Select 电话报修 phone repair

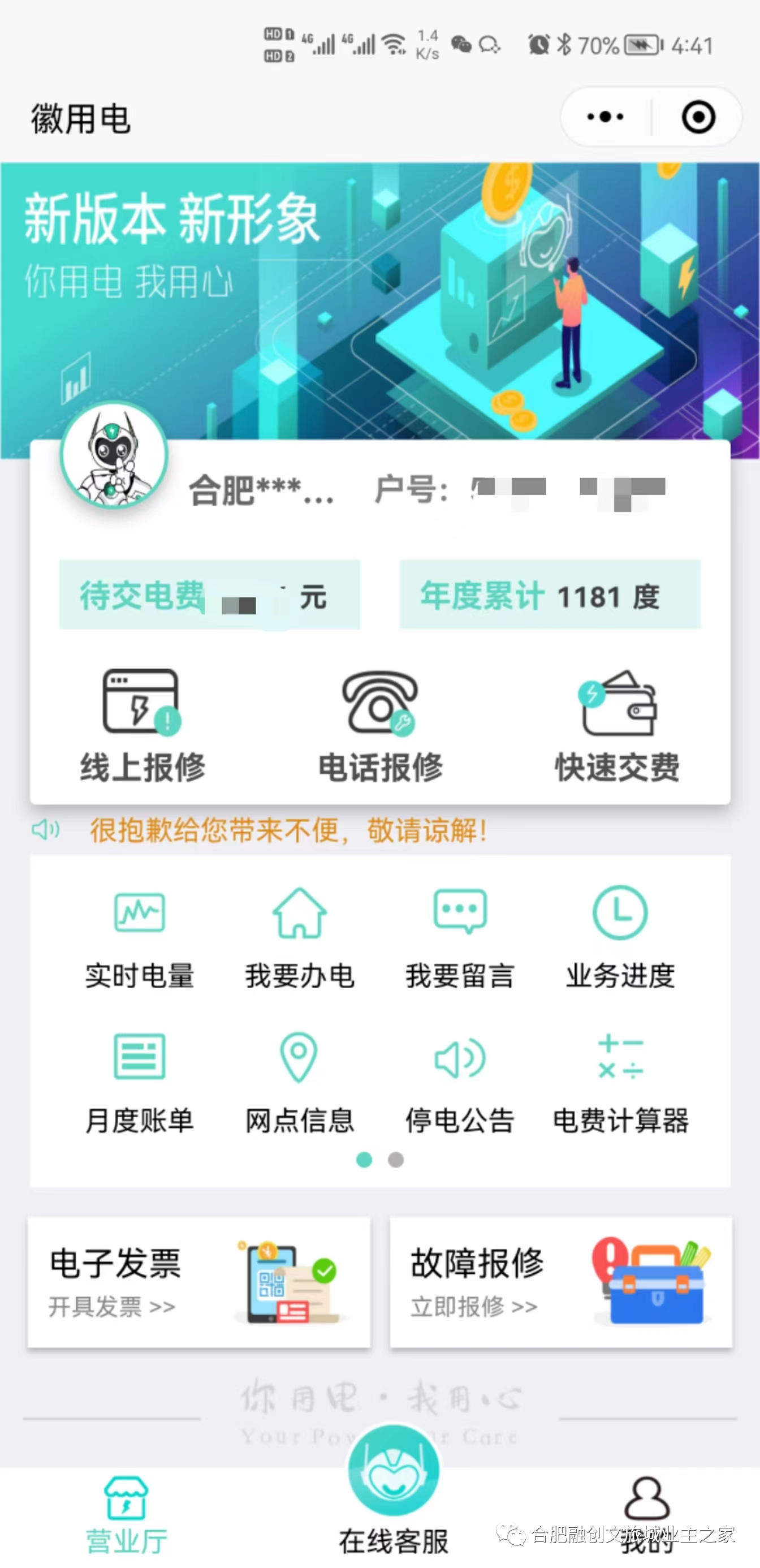coord(381,725)
